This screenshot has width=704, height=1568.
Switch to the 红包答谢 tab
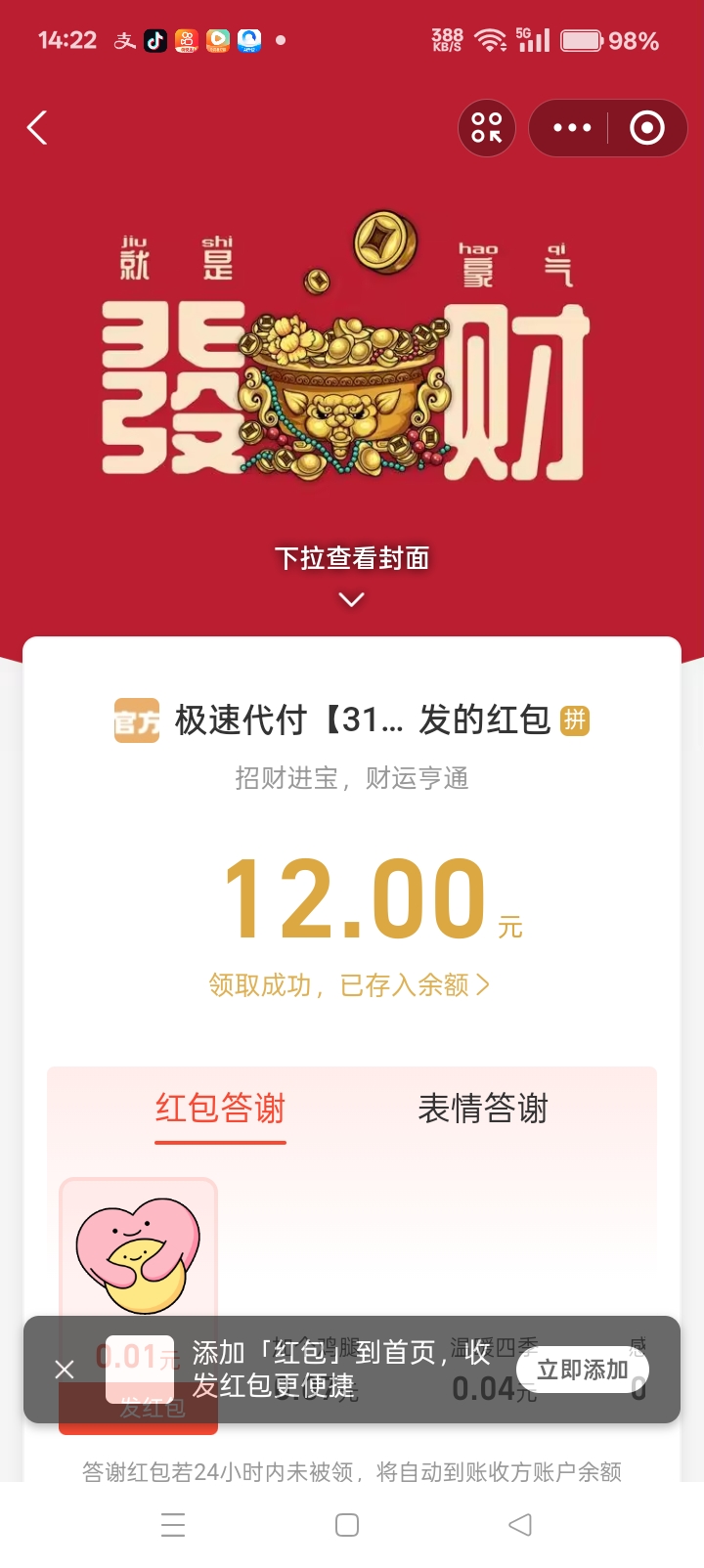pyautogui.click(x=220, y=1109)
